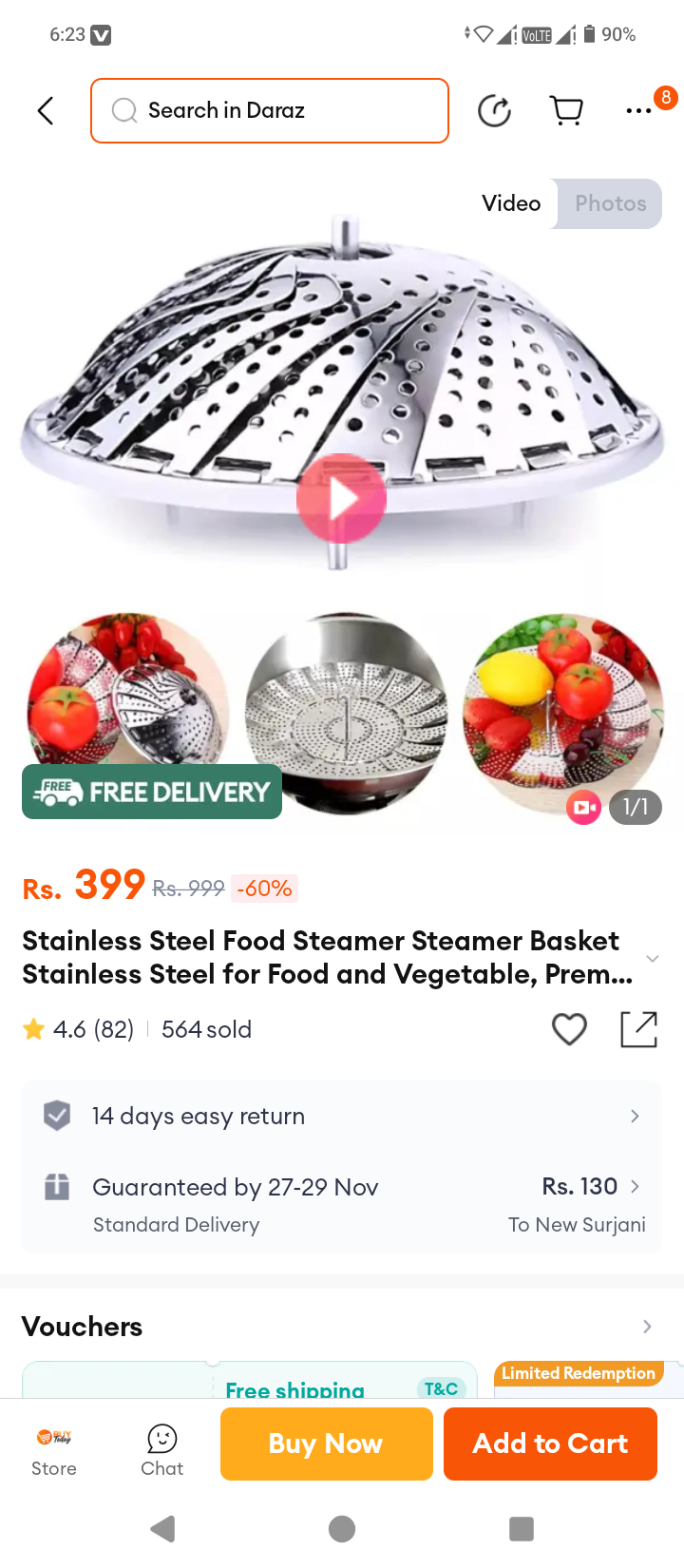Screen dimensions: 684x1568
Task: Add product to wishlist with heart icon
Action: click(x=569, y=1029)
